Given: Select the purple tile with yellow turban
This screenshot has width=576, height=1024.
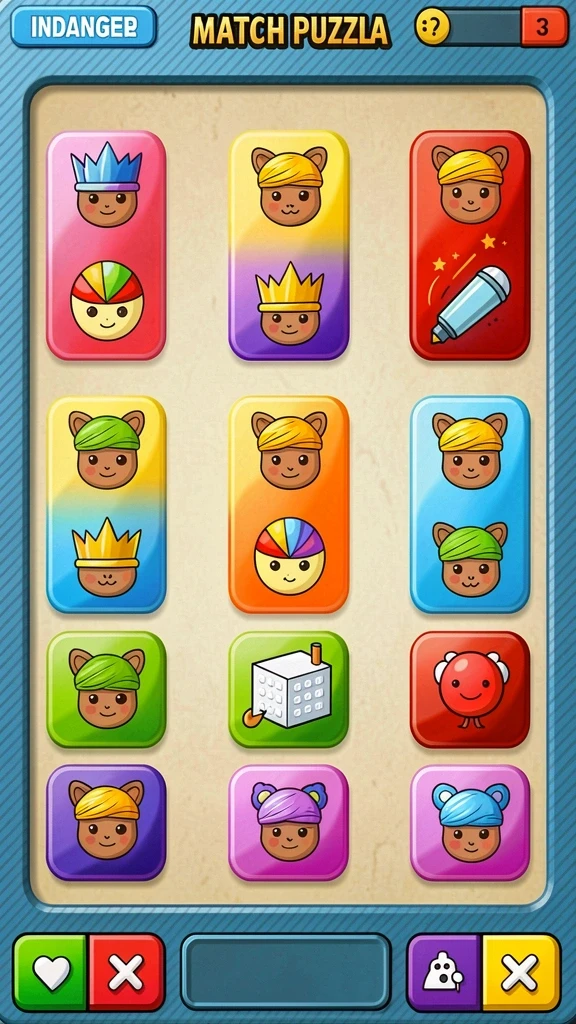Looking at the screenshot, I should [106, 822].
